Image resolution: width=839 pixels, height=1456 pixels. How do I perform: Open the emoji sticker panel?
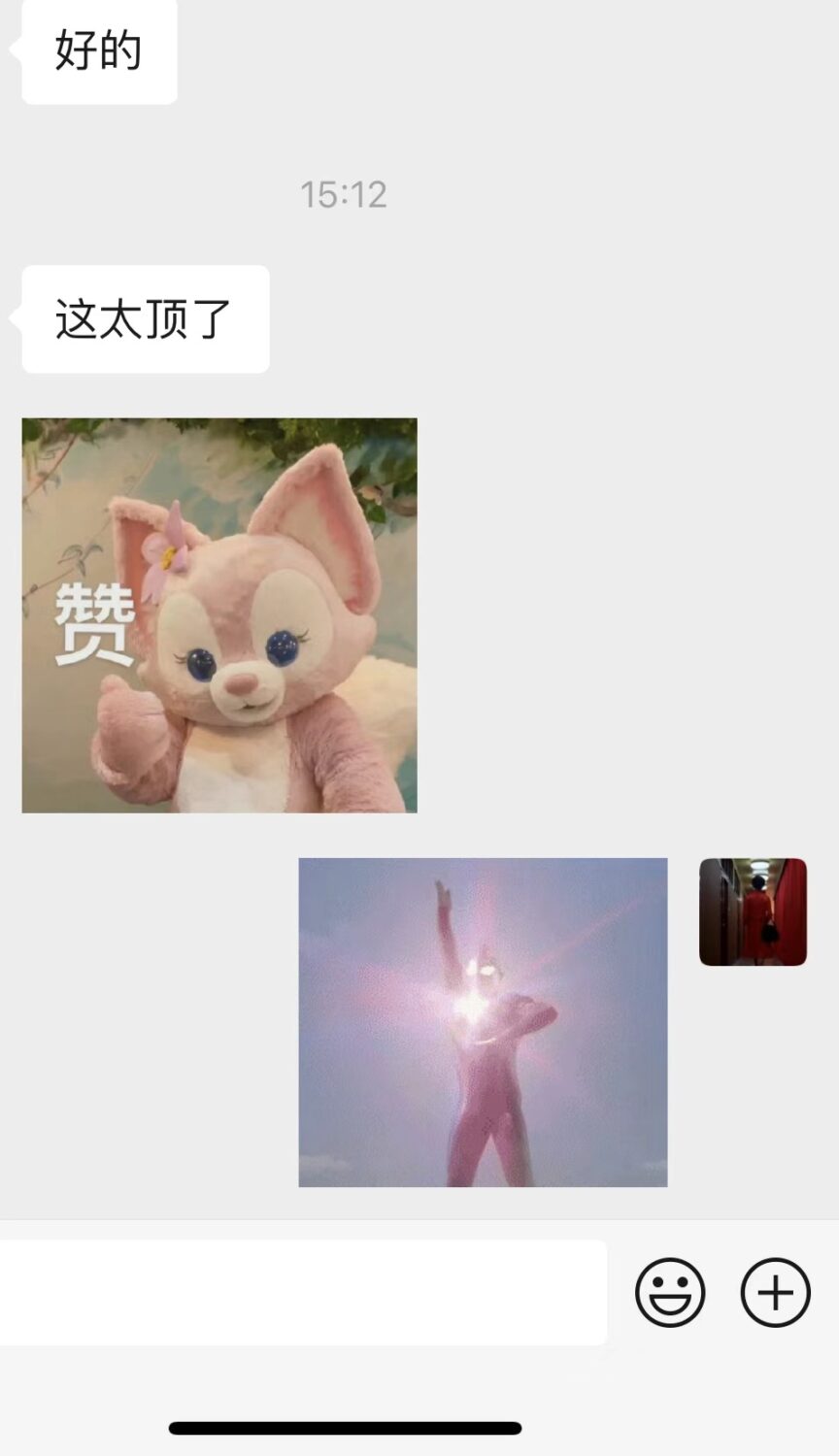(670, 1292)
